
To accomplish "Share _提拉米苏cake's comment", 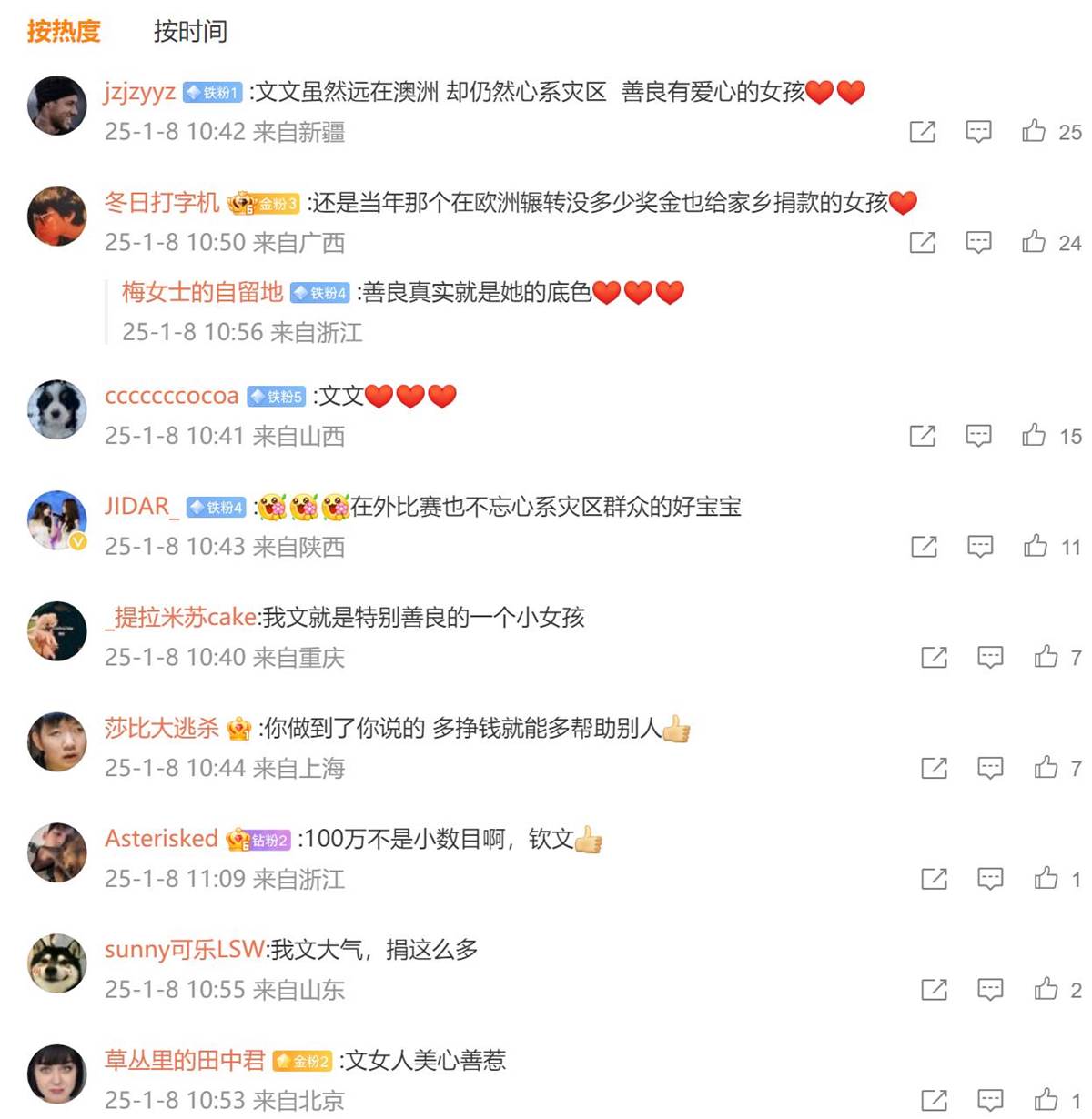I will [x=934, y=658].
